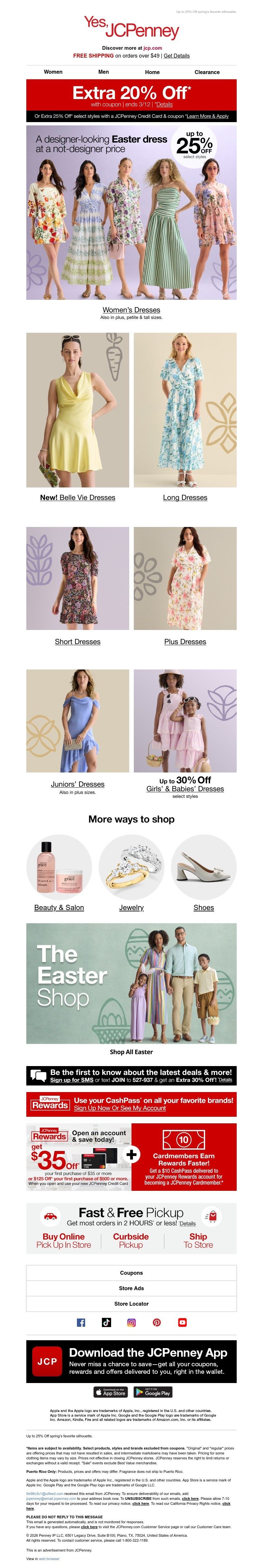Image resolution: width=263 pixels, height=1568 pixels.
Task: Shop Plus Dresses
Action: click(185, 641)
